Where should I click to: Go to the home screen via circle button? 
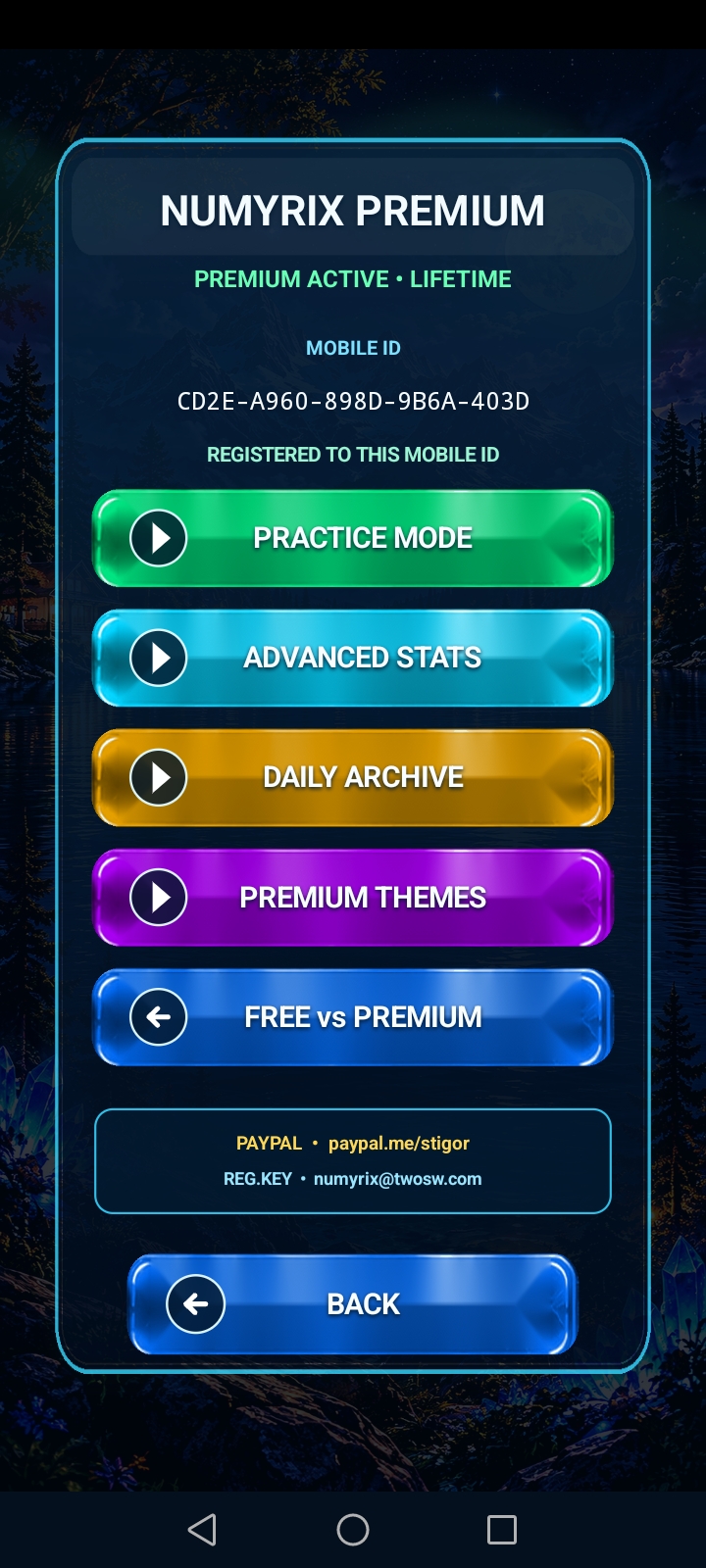tap(353, 1530)
